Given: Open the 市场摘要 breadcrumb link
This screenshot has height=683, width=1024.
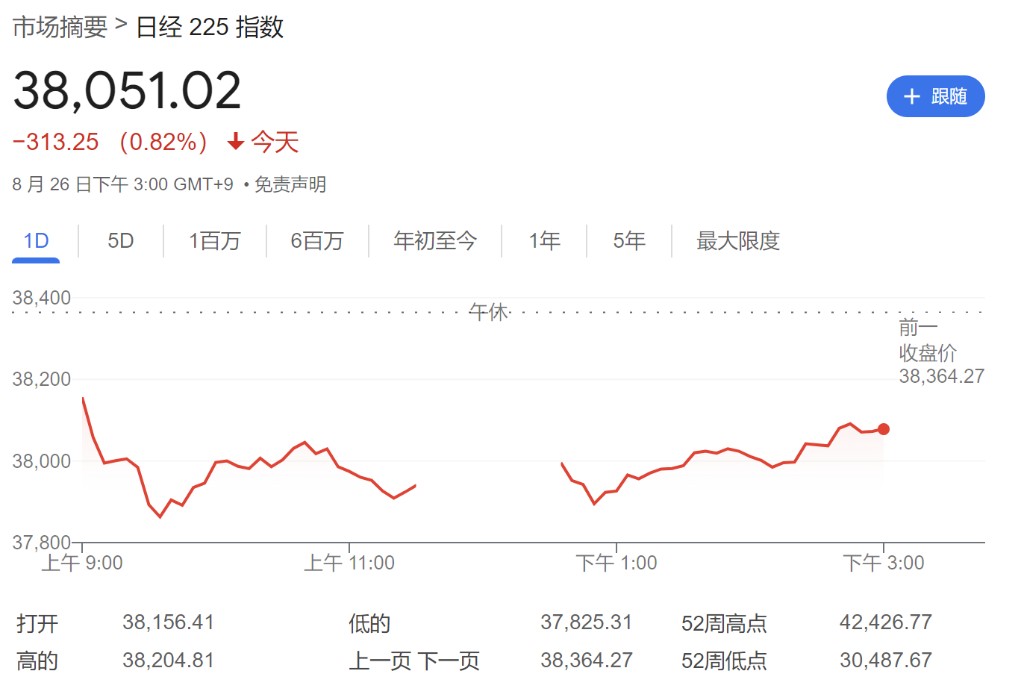Looking at the screenshot, I should pos(59,27).
